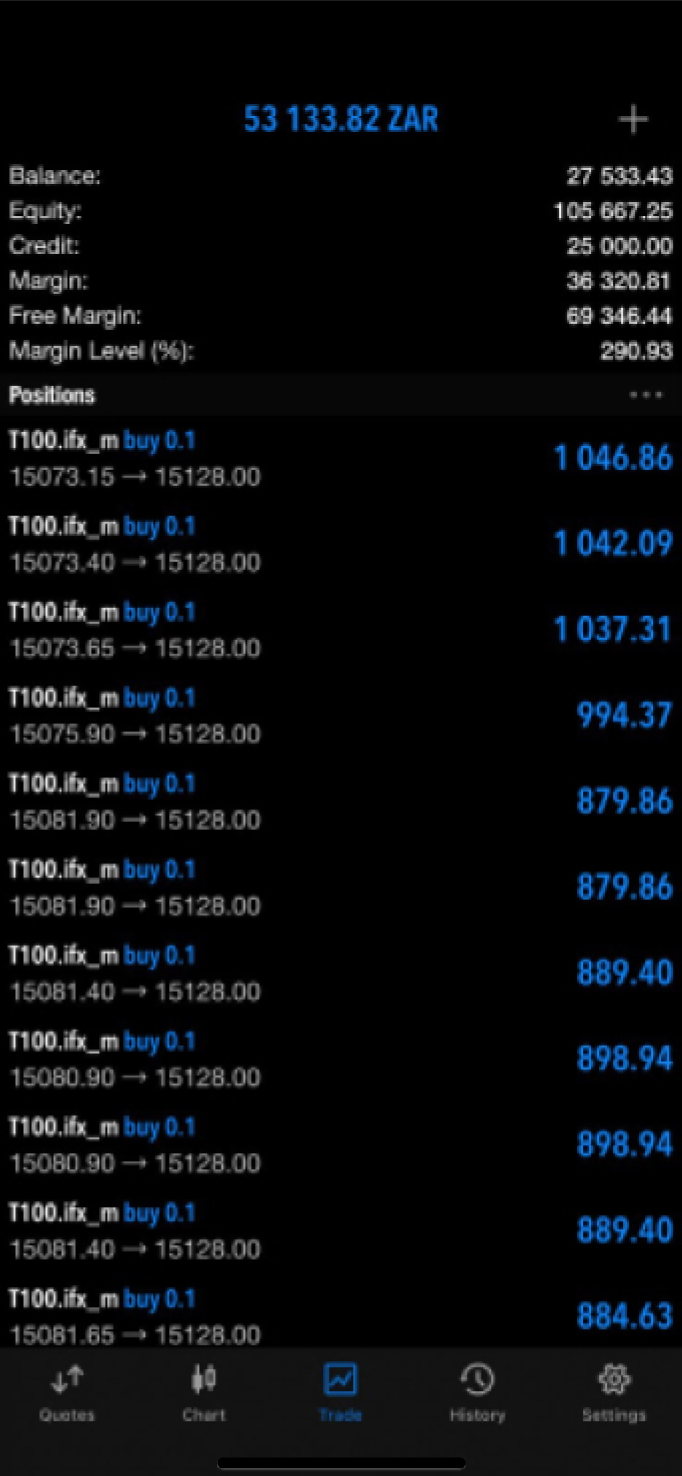682x1476 pixels.
Task: Tap the plus icon for new order
Action: click(x=633, y=120)
